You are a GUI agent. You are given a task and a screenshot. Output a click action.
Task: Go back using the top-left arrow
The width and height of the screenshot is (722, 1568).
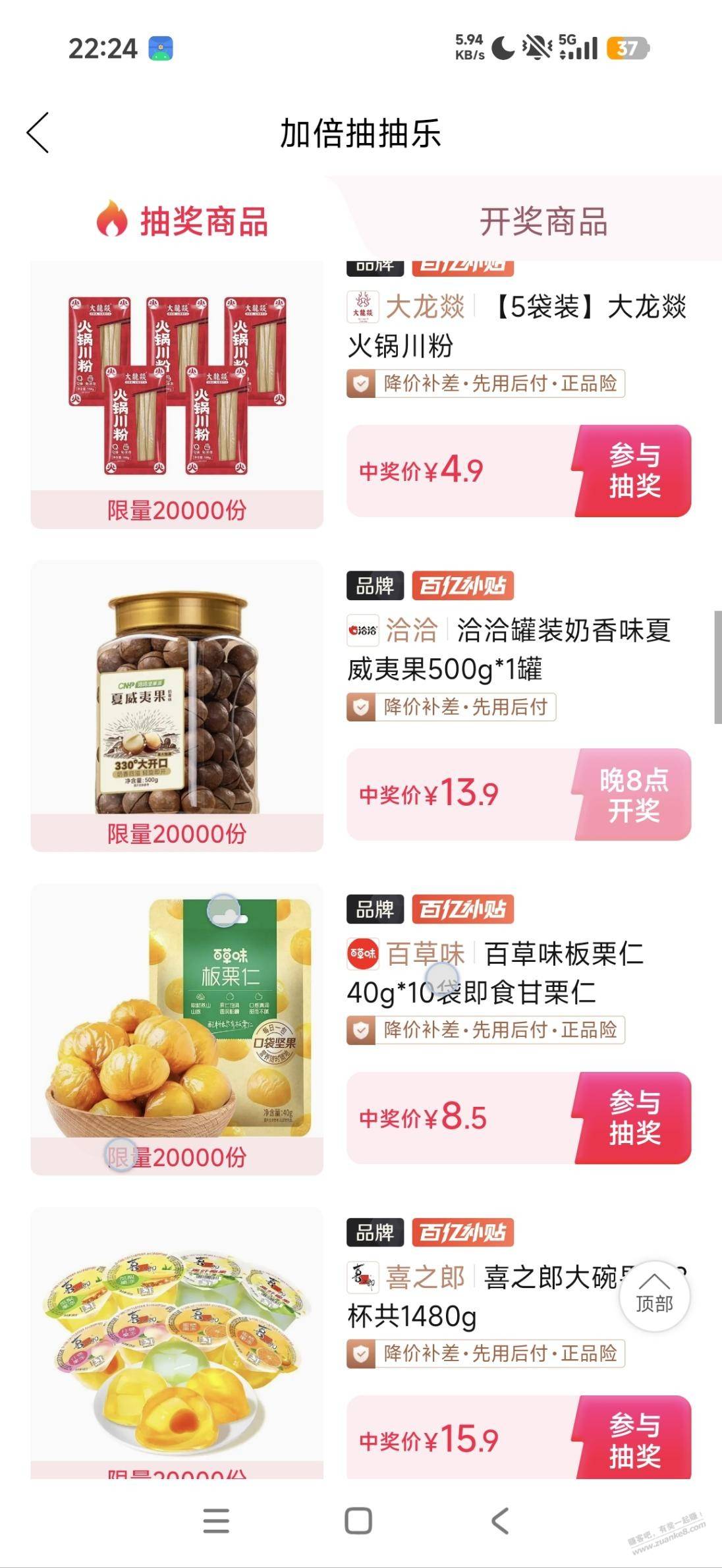38,132
